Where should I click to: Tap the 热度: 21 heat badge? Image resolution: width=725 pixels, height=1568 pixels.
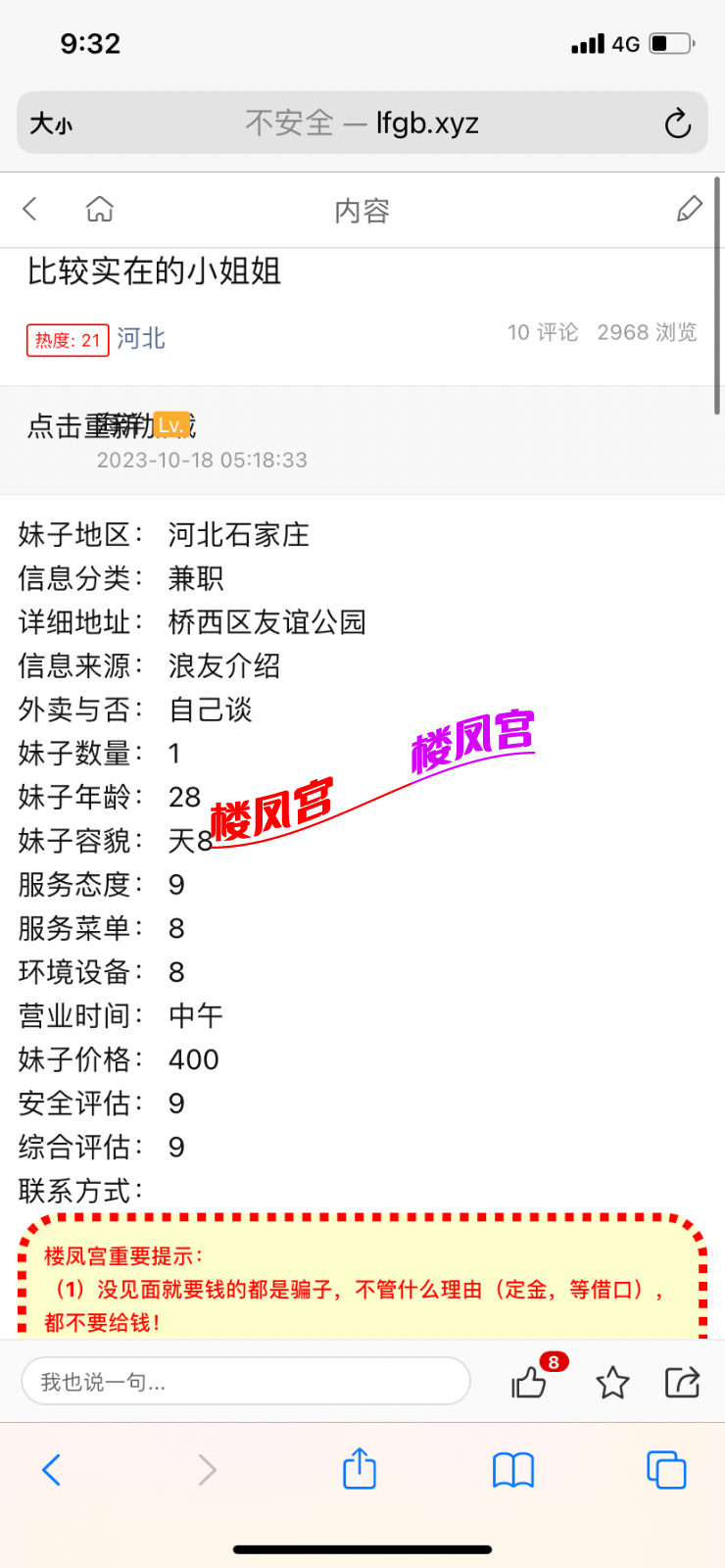(x=67, y=339)
